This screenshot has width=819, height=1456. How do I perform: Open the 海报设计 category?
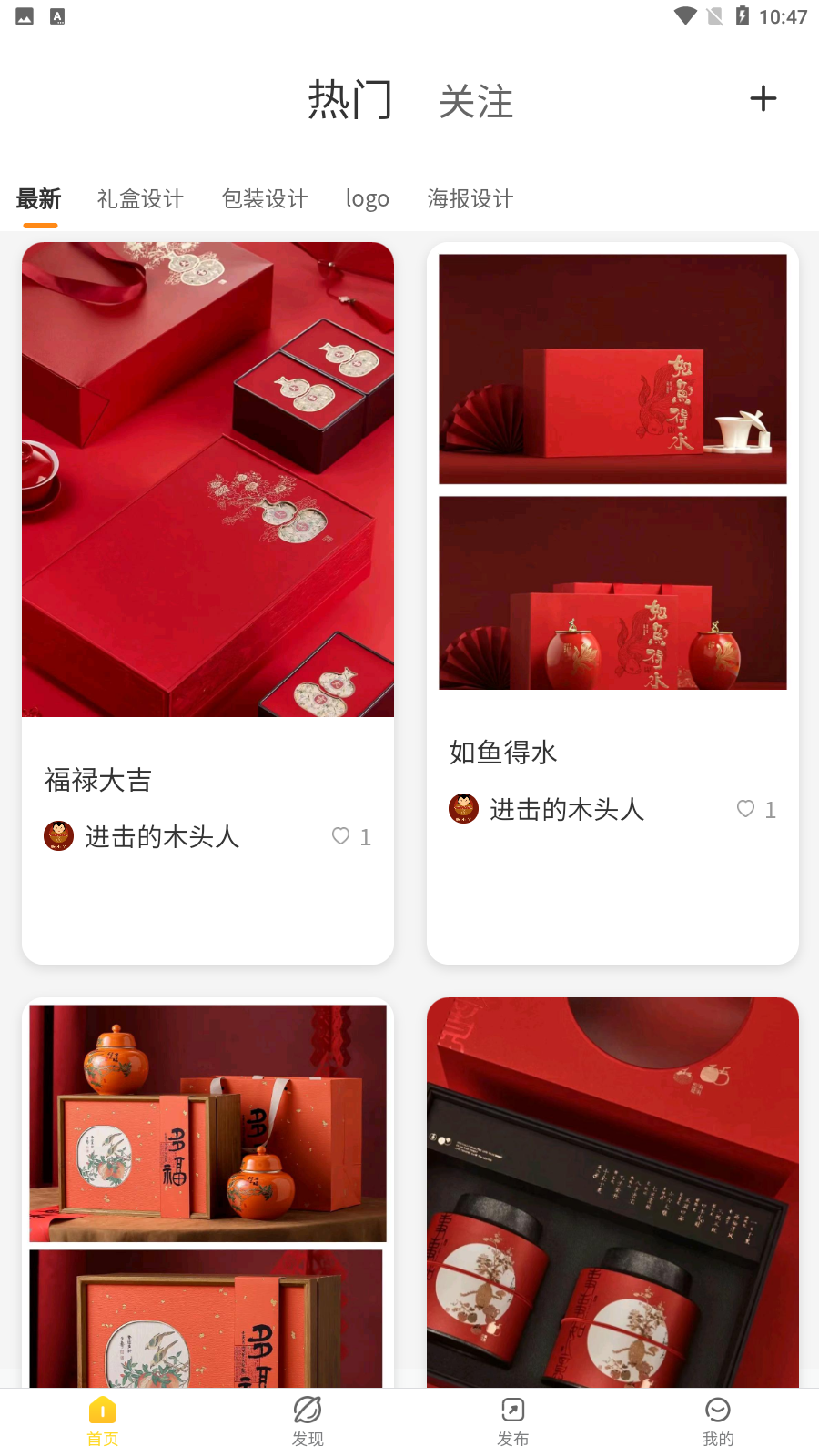pyautogui.click(x=470, y=199)
